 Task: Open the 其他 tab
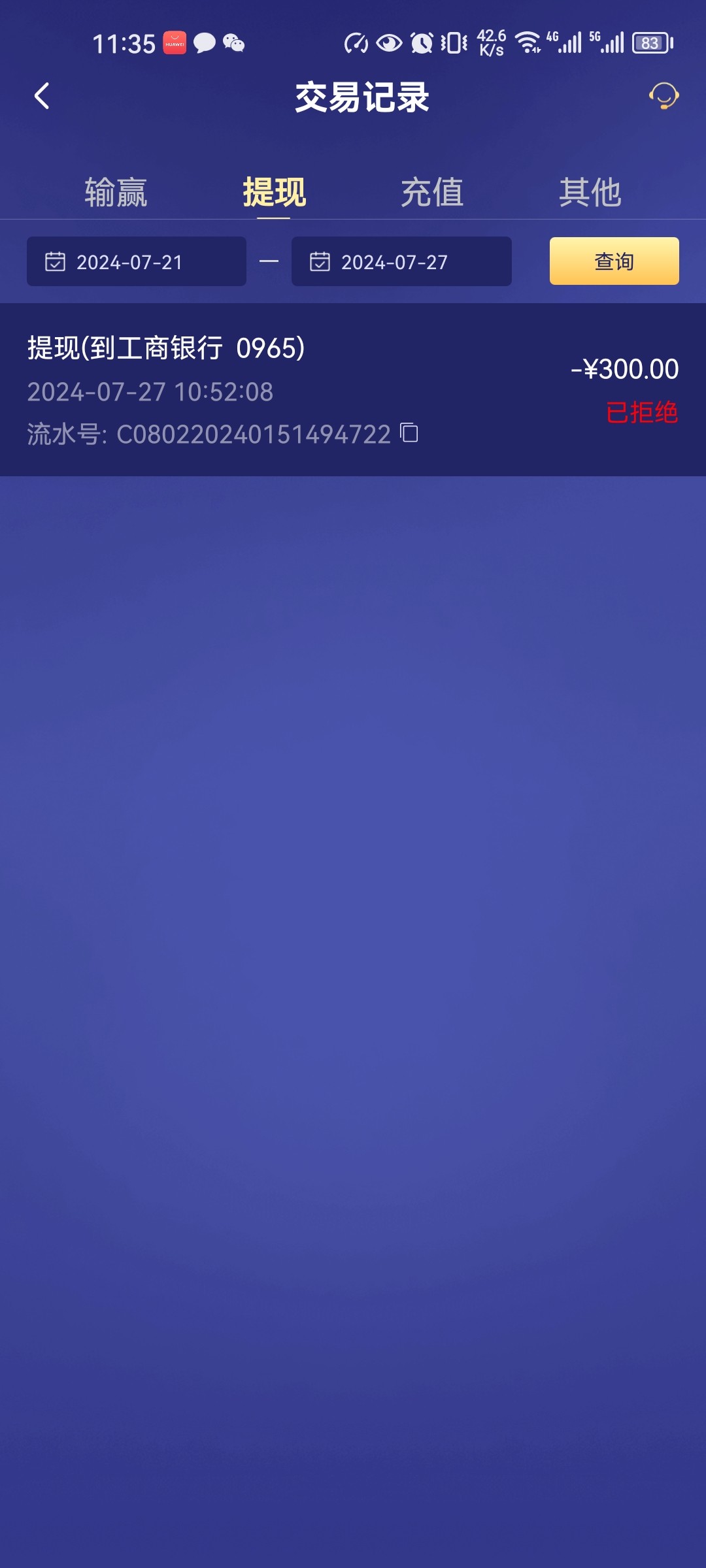click(x=590, y=192)
